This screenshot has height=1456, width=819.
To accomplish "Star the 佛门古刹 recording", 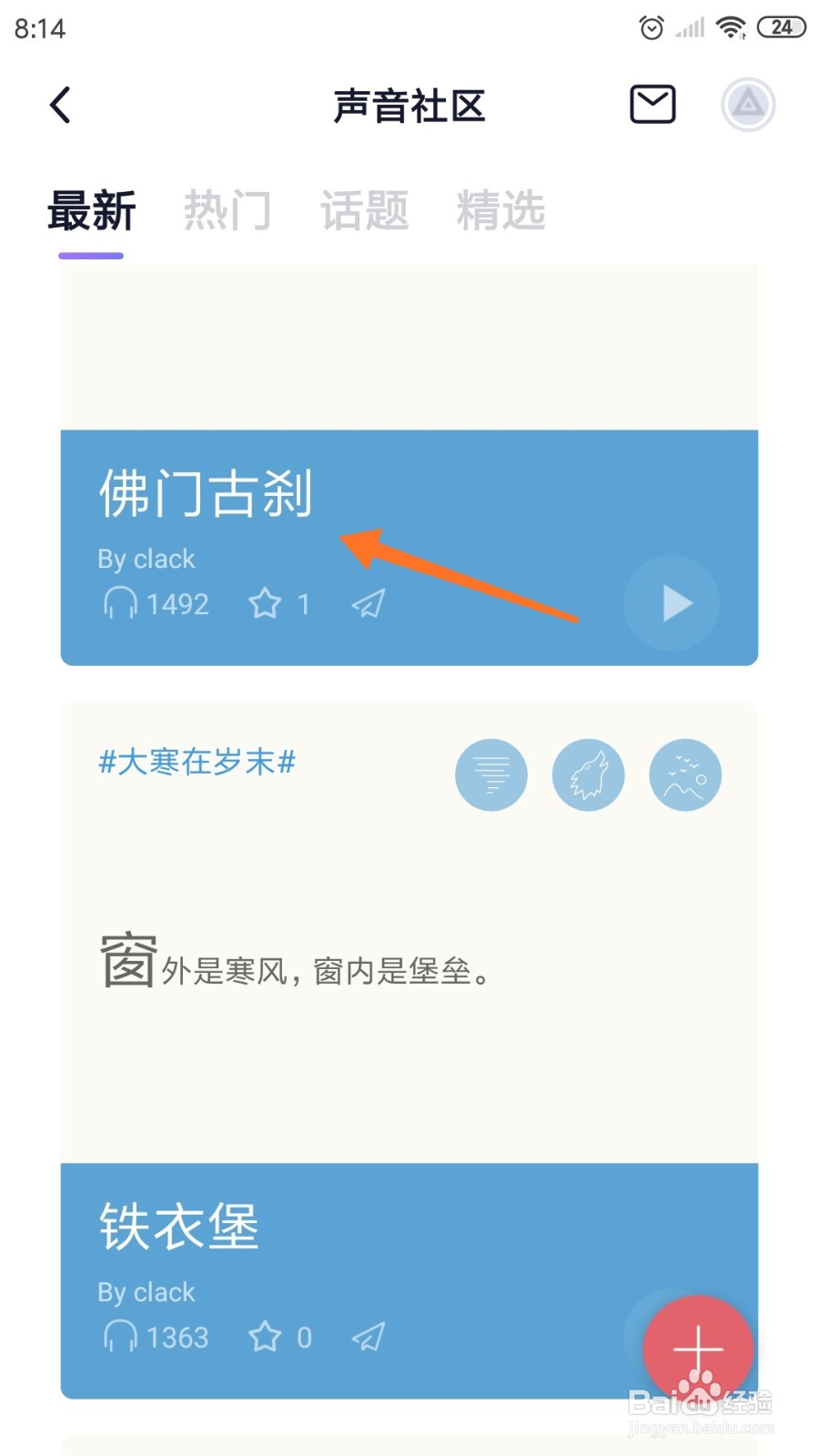I will pyautogui.click(x=267, y=602).
